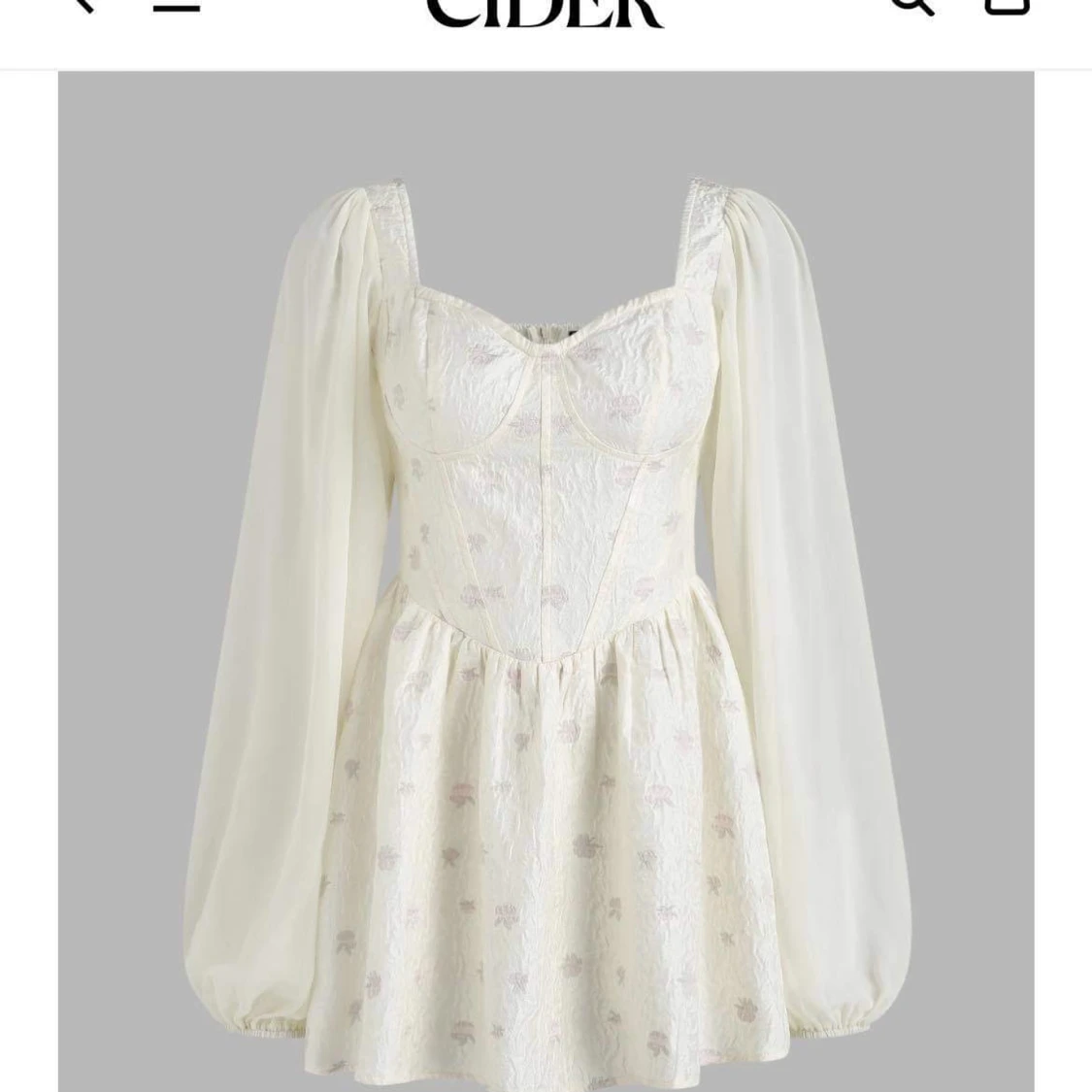Go back using the header arrow
The image size is (1092, 1092).
83,4
